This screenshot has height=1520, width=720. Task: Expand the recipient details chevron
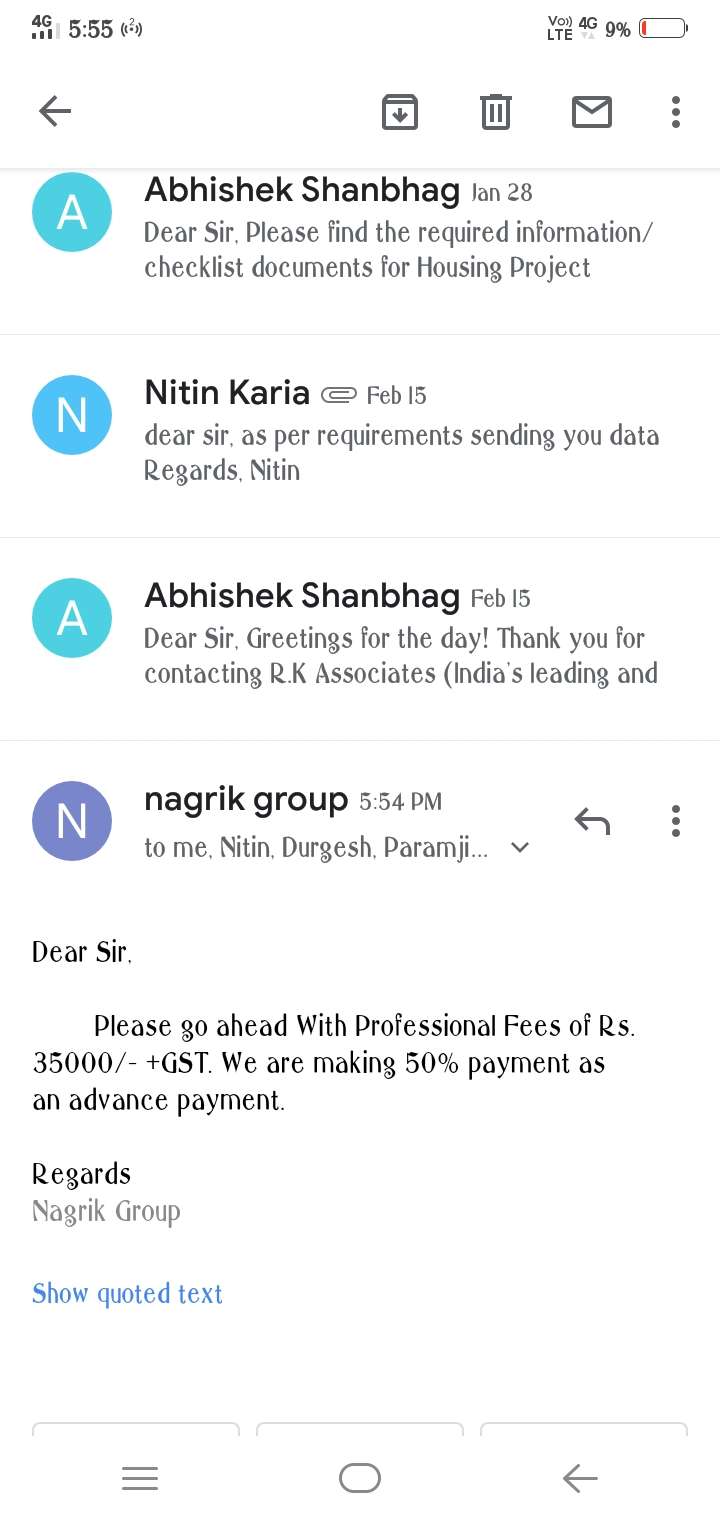tap(519, 848)
